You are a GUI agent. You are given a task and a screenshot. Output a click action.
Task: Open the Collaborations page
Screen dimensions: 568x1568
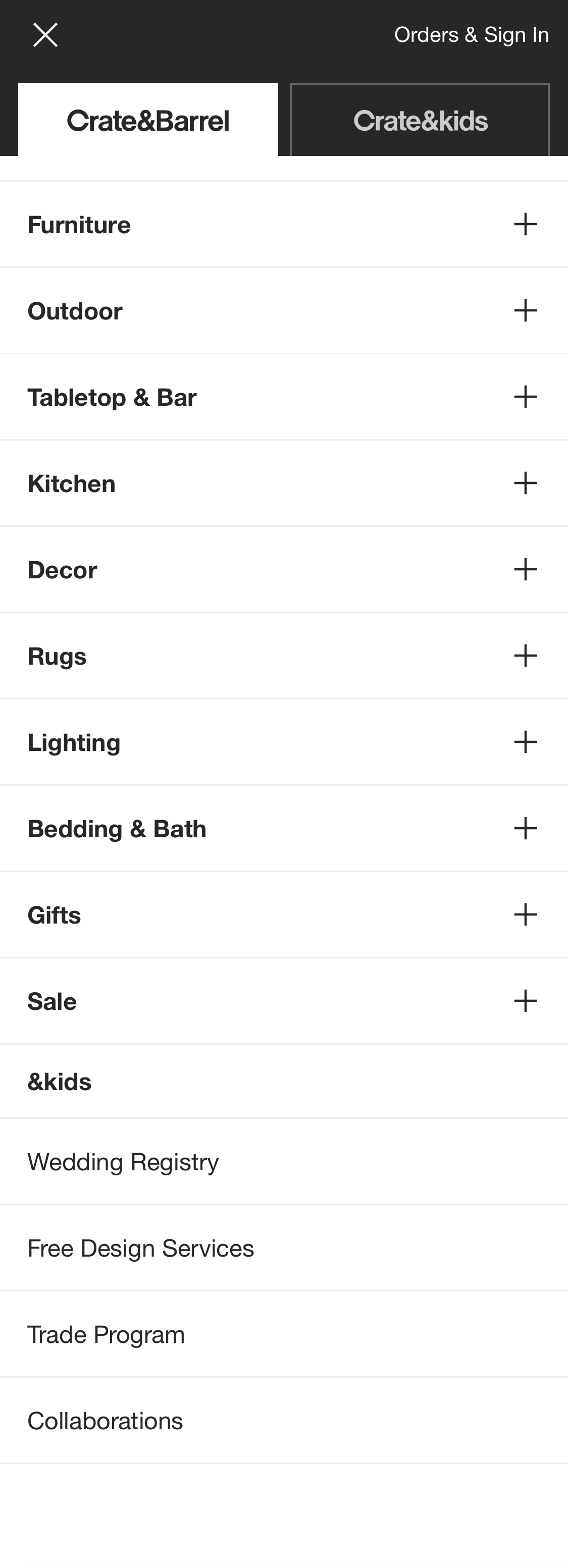(105, 1420)
